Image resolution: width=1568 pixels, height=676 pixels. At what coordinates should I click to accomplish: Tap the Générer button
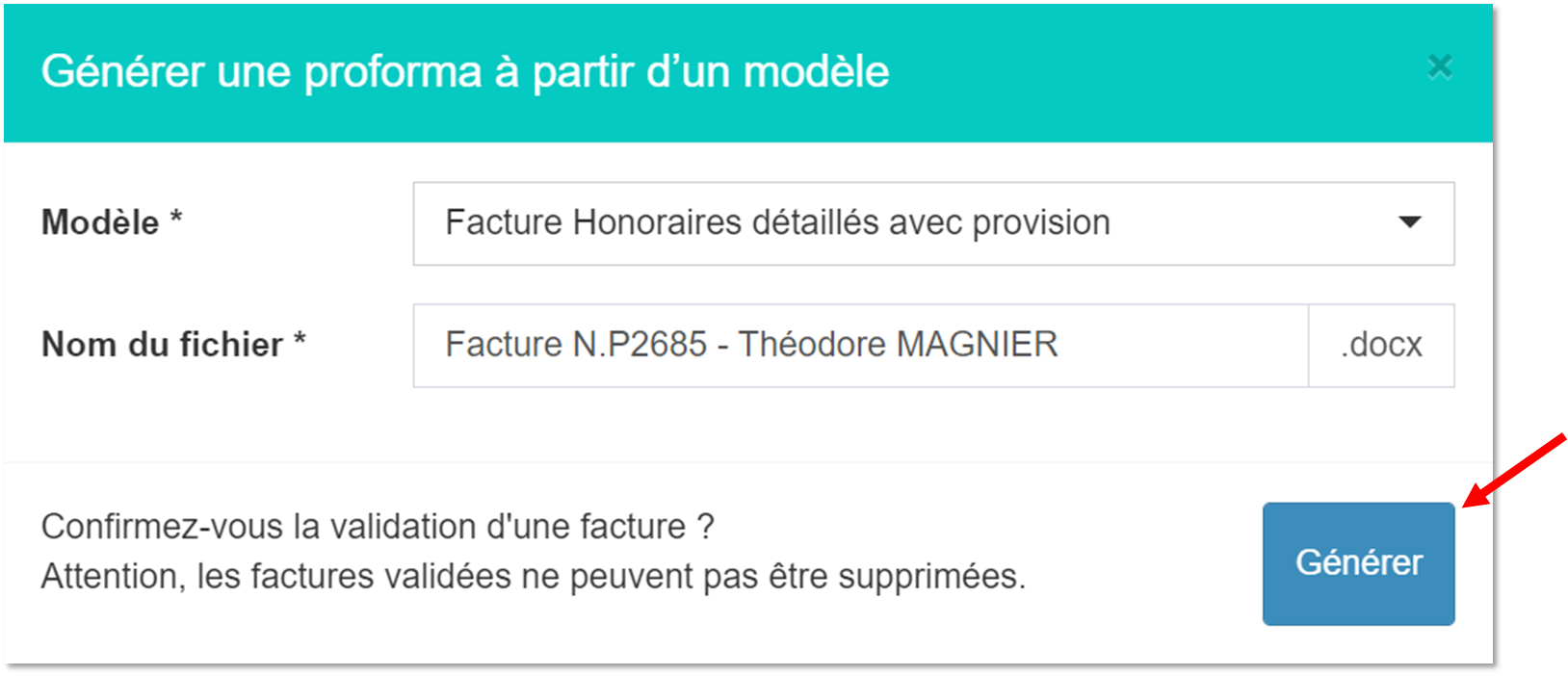(x=1358, y=563)
